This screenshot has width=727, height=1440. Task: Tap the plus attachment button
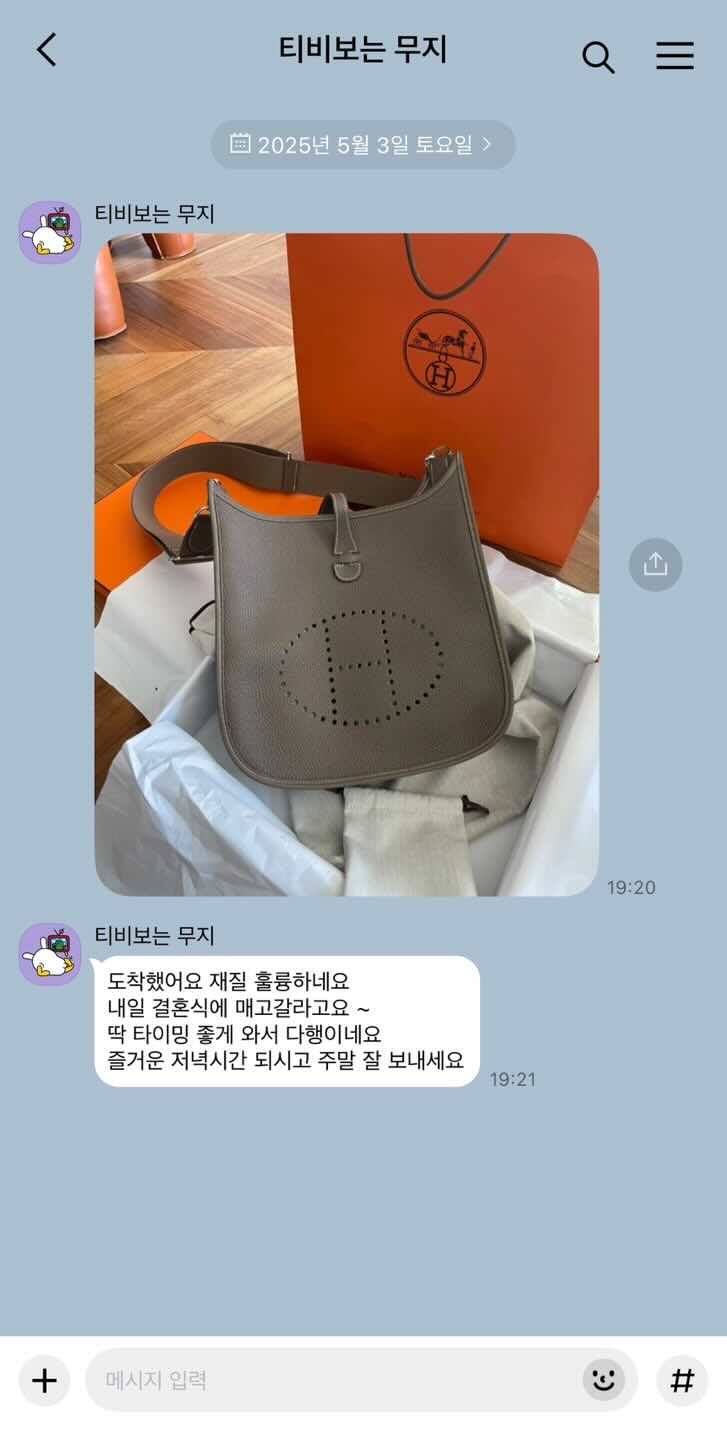click(44, 1381)
